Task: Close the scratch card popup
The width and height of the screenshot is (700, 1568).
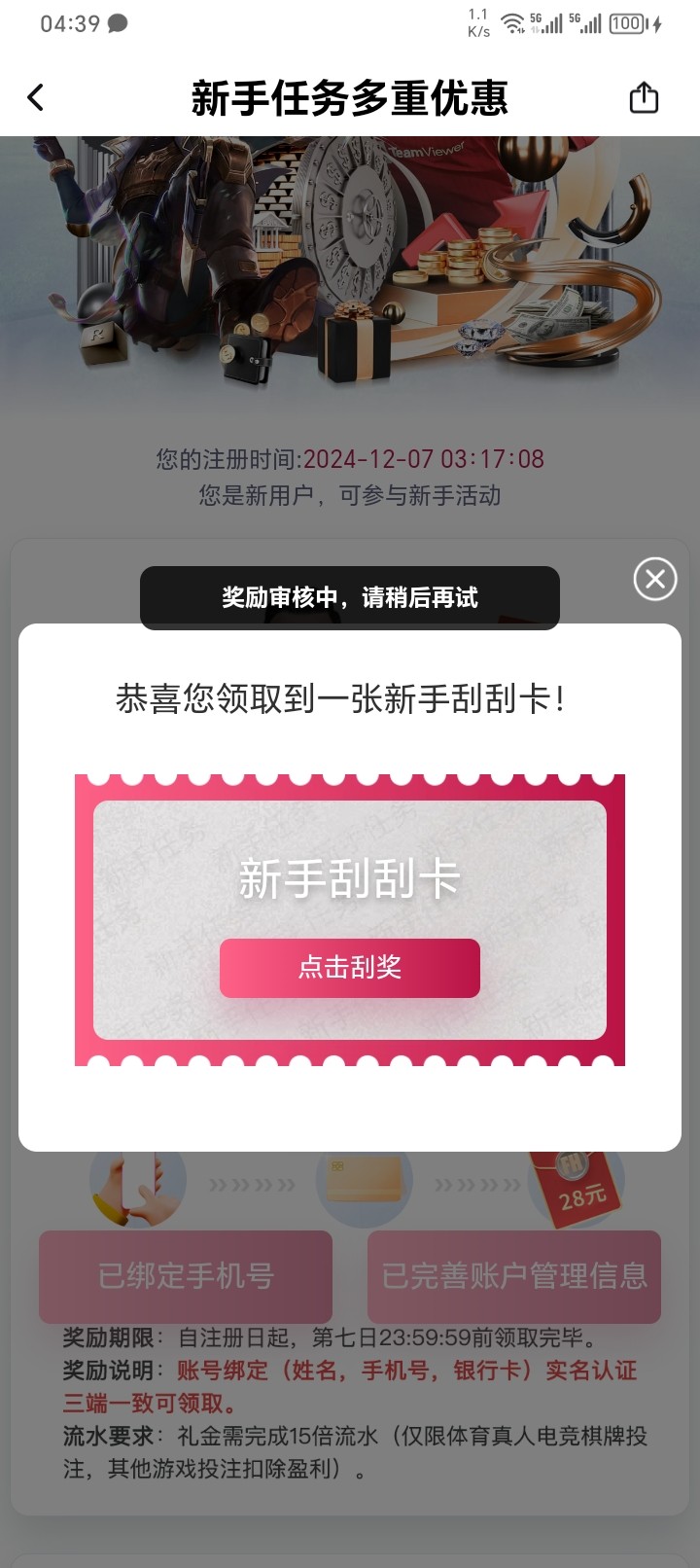Action: coord(655,580)
